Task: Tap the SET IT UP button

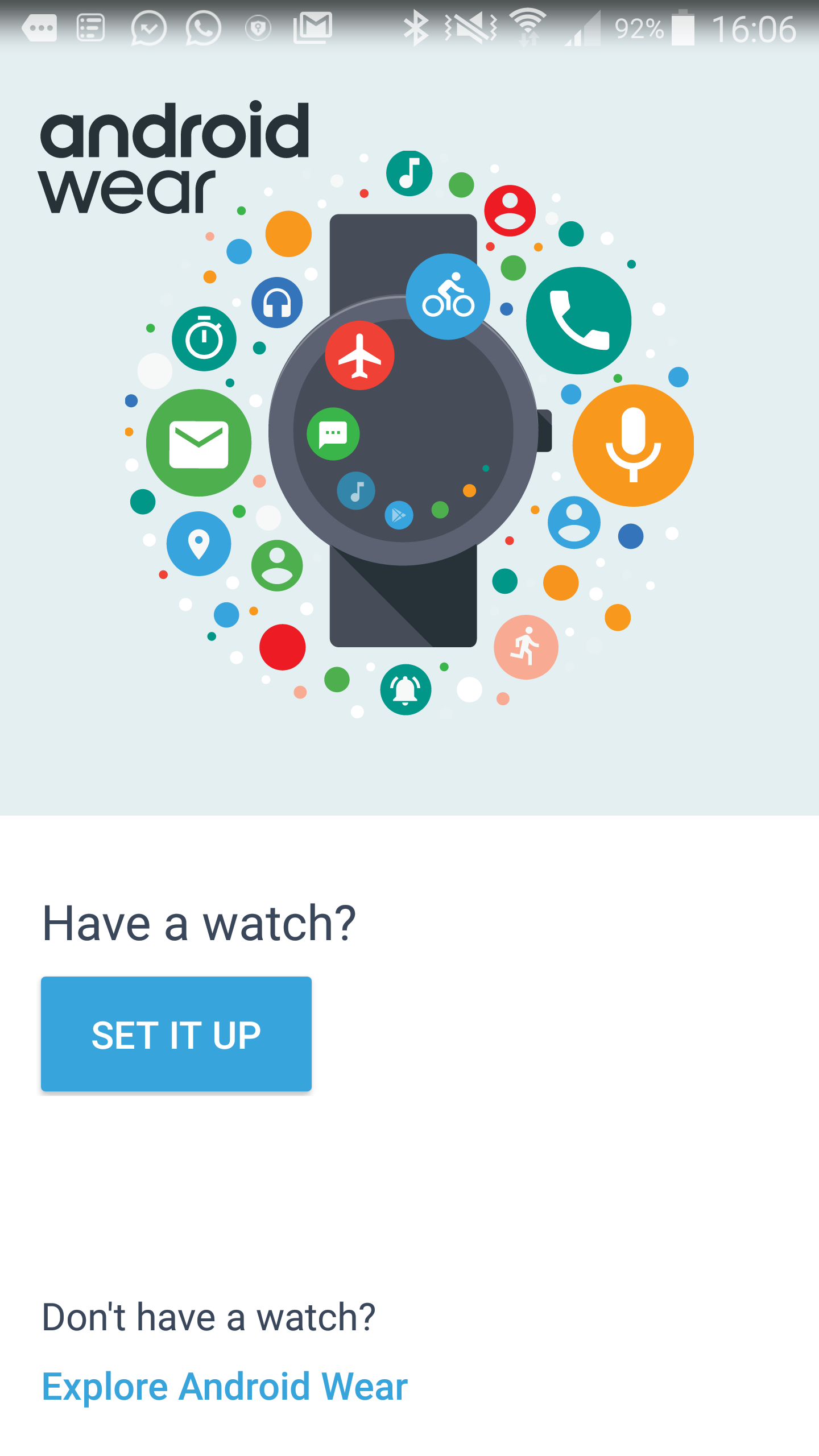Action: tap(176, 1034)
